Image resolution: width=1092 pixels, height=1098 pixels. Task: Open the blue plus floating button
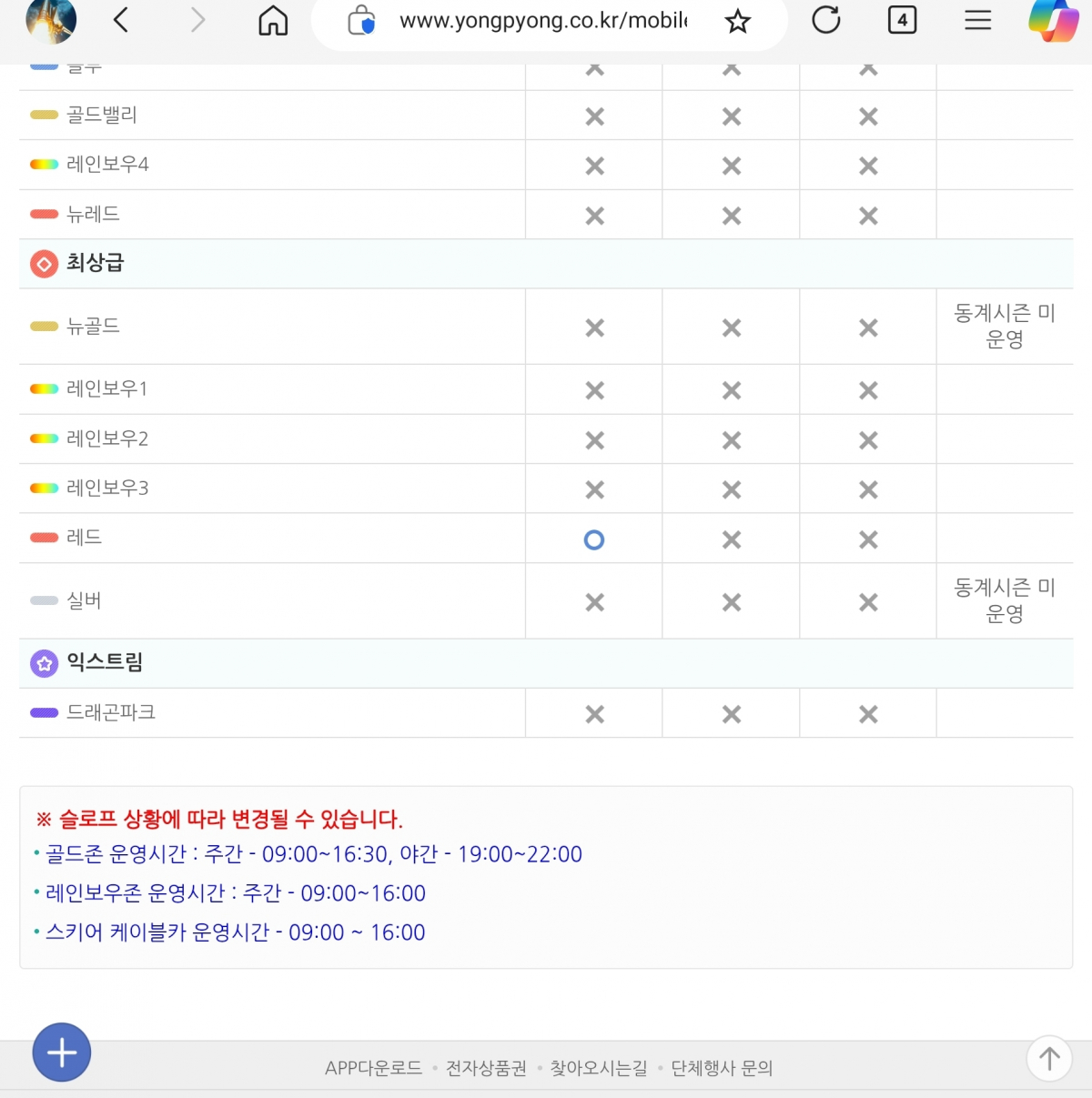coord(62,1053)
